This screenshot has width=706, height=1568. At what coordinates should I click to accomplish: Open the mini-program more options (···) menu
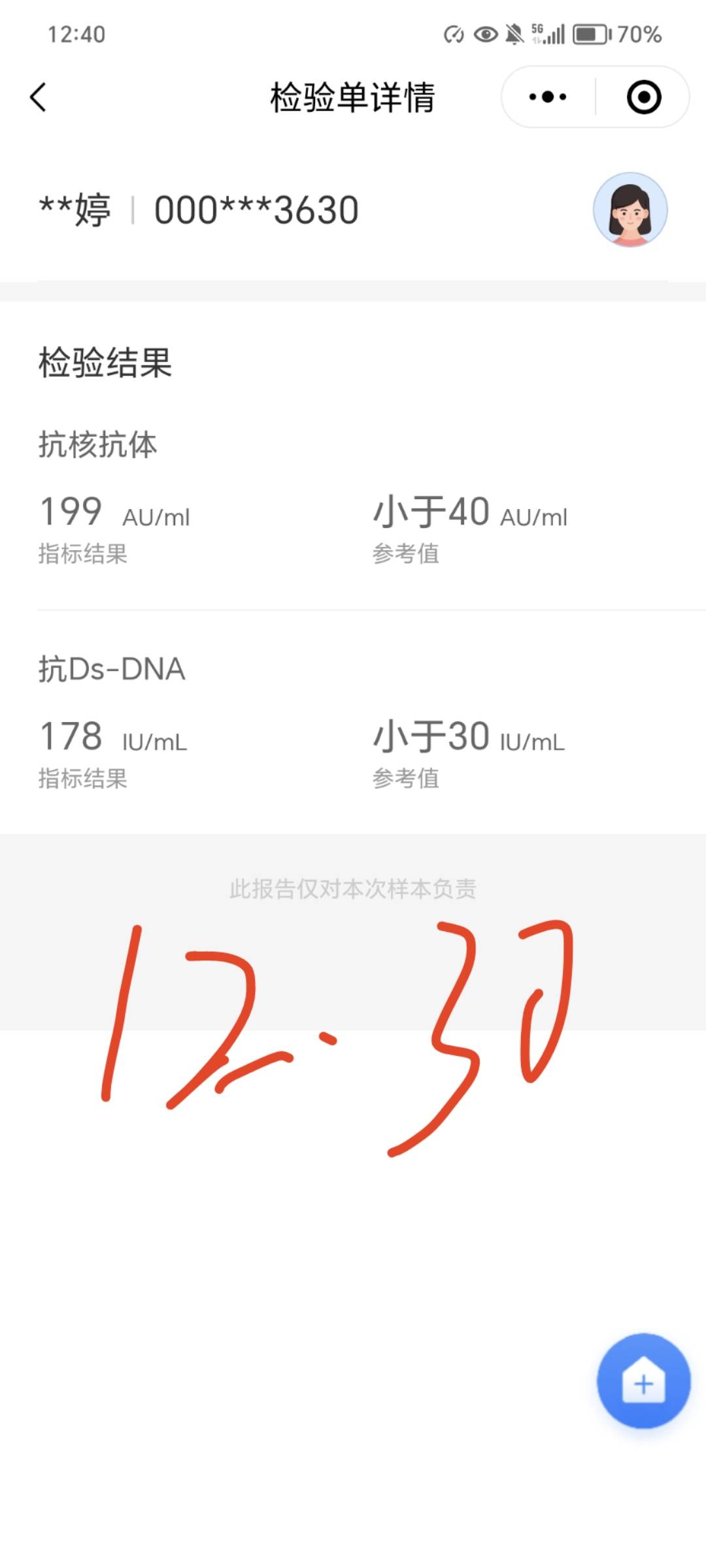(x=546, y=96)
